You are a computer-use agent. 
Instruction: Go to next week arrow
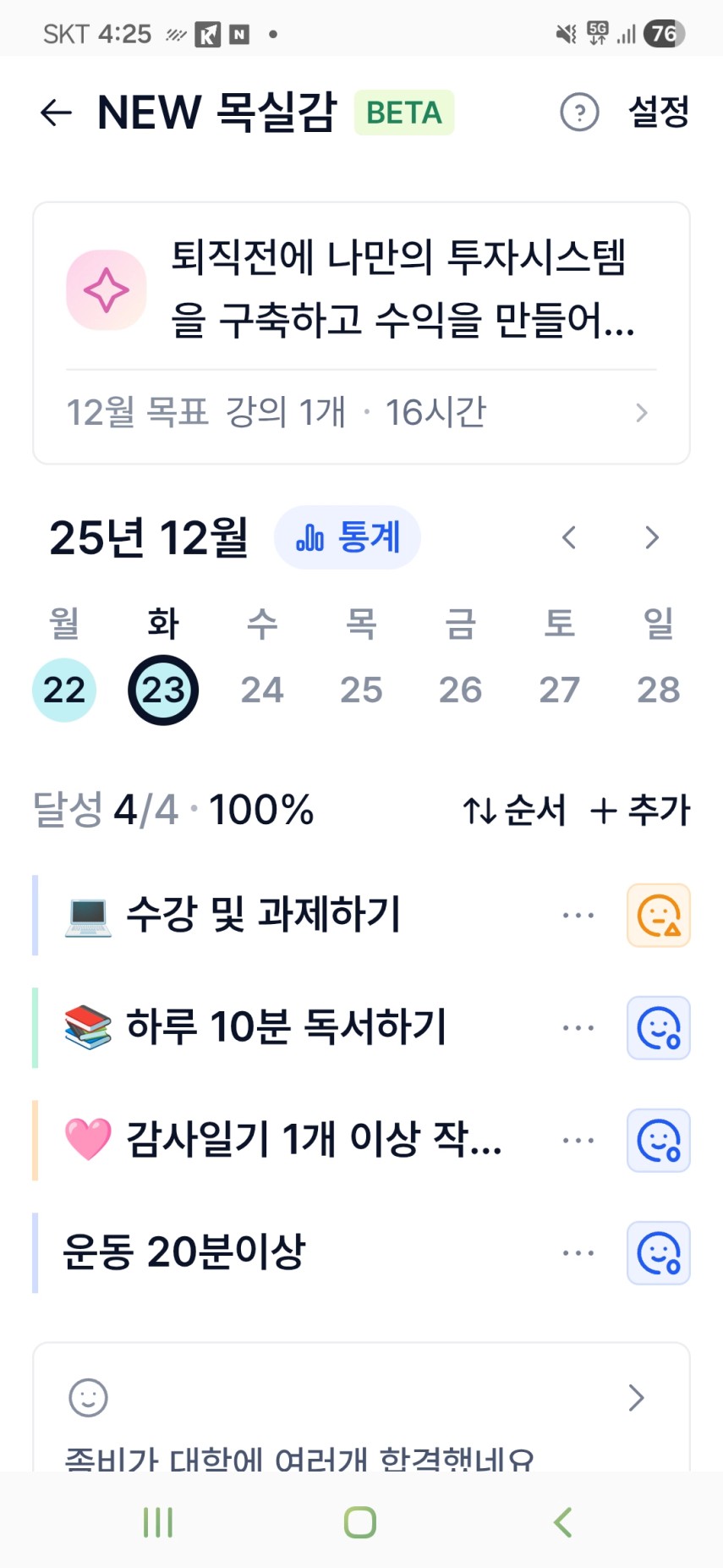[651, 537]
